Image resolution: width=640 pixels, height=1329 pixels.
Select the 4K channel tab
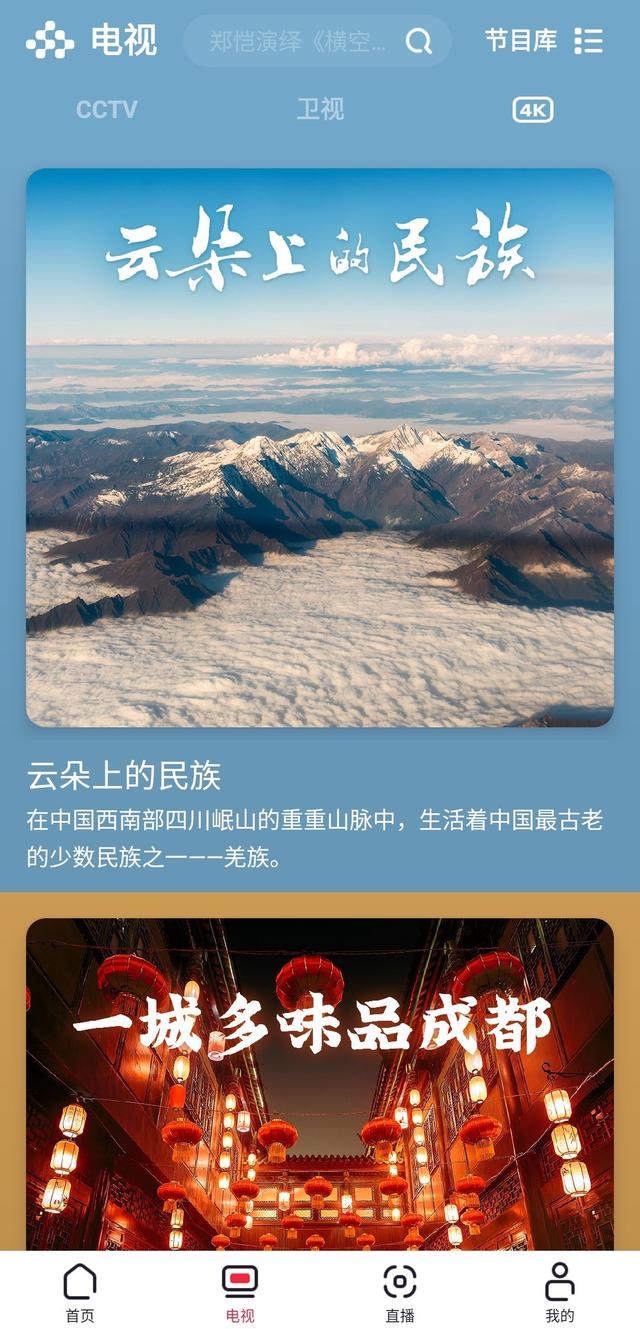click(x=533, y=110)
